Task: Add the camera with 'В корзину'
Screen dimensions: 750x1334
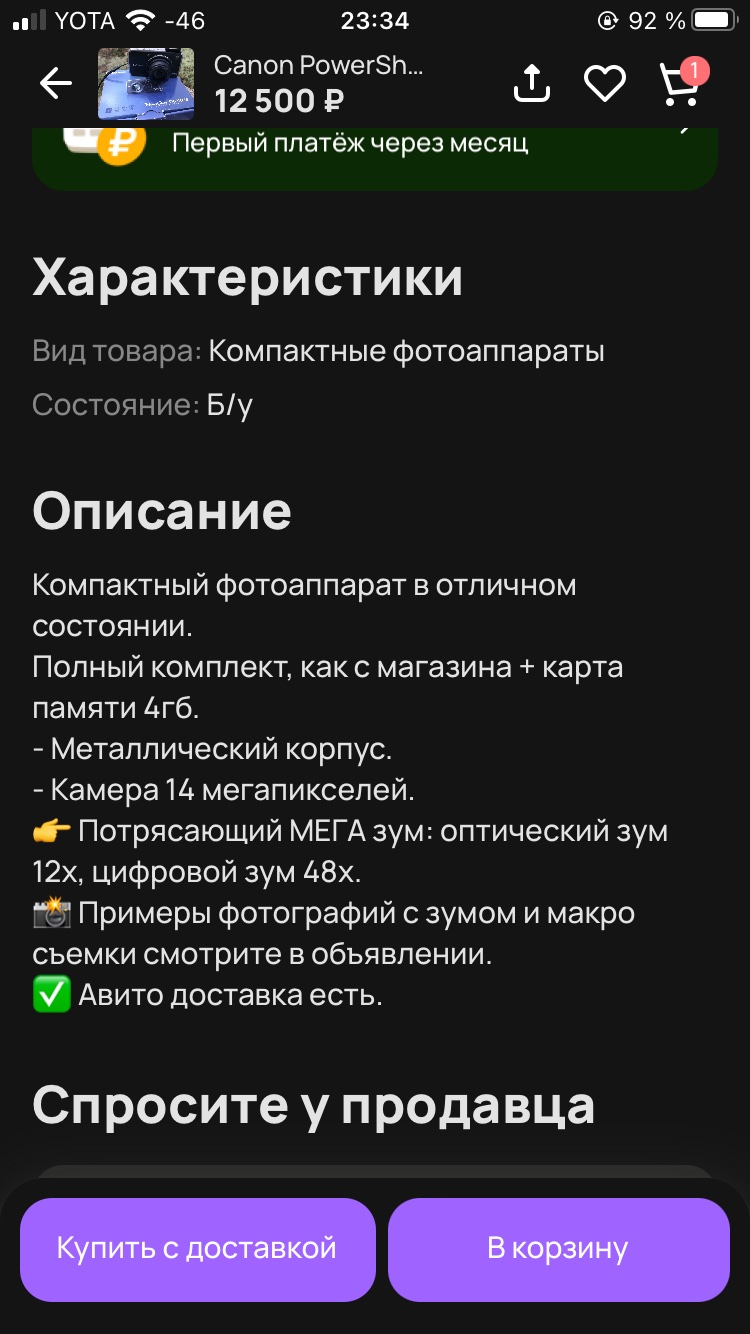Action: [559, 1249]
